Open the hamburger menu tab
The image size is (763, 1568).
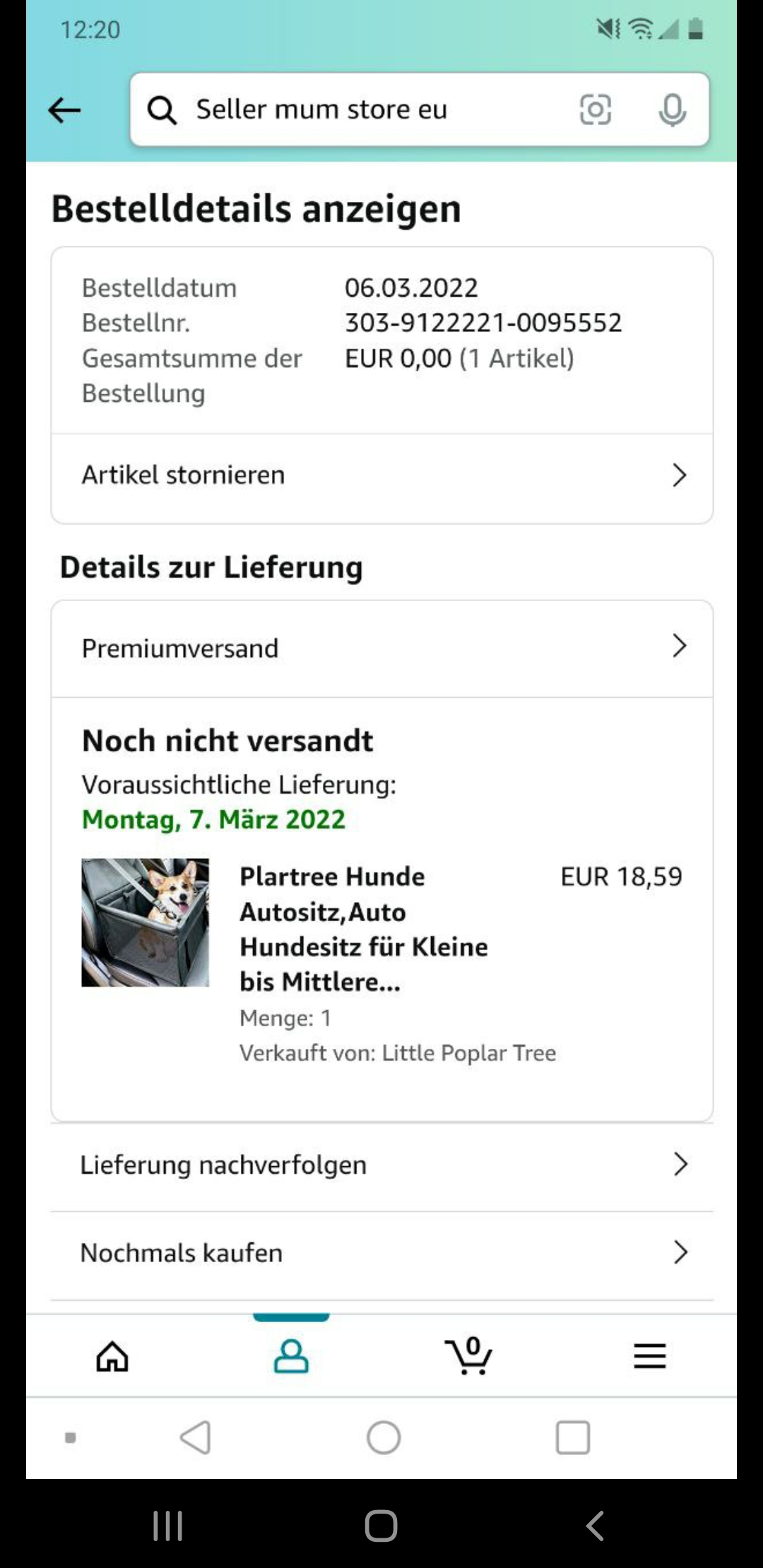(649, 1356)
